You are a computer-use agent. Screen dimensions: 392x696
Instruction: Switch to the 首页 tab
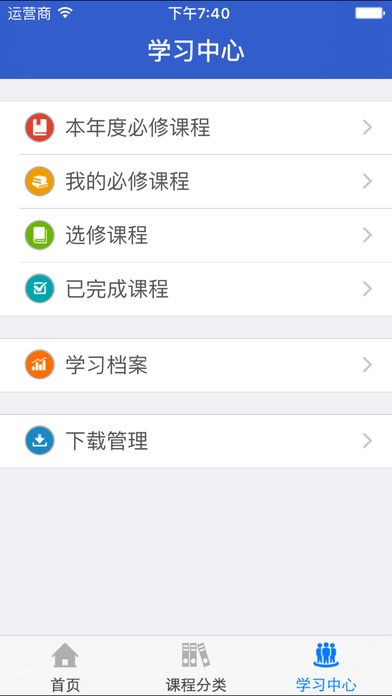[x=65, y=666]
